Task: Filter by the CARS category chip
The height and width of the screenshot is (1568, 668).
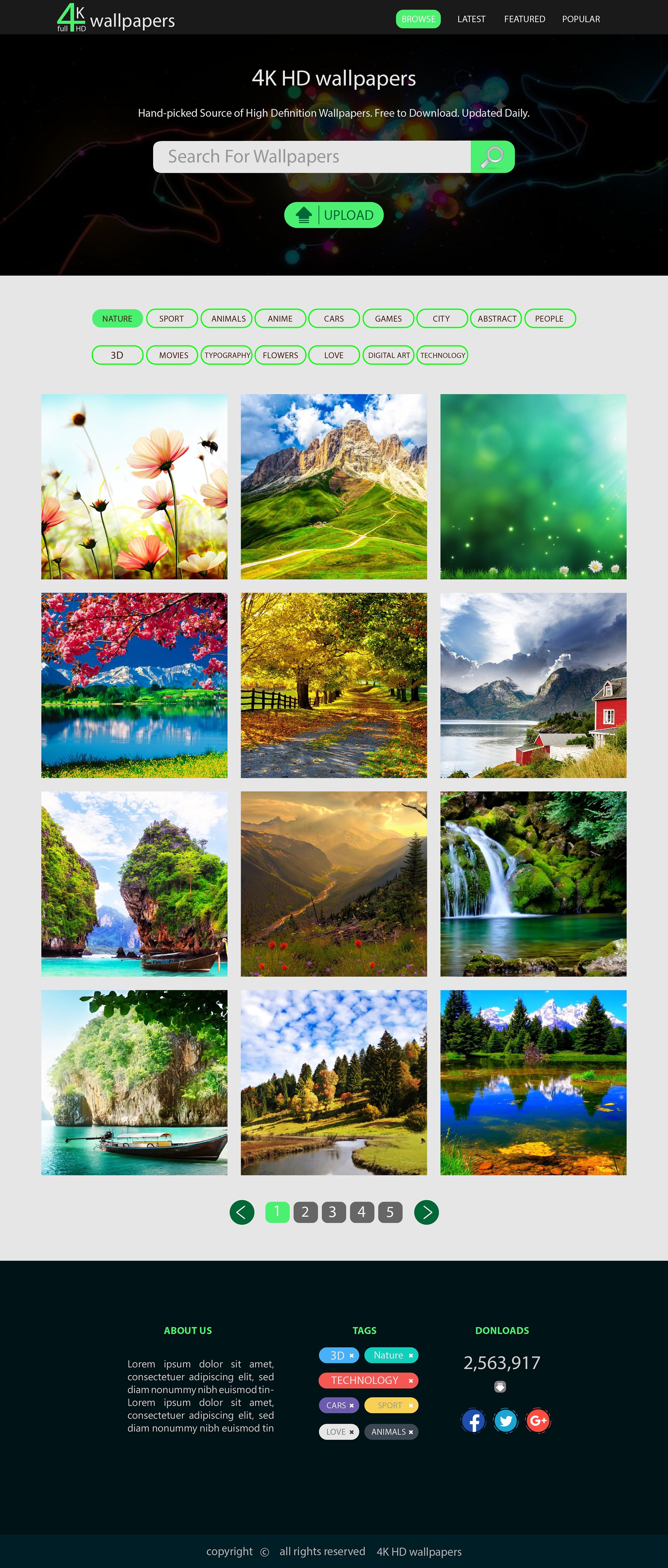Action: coord(334,318)
